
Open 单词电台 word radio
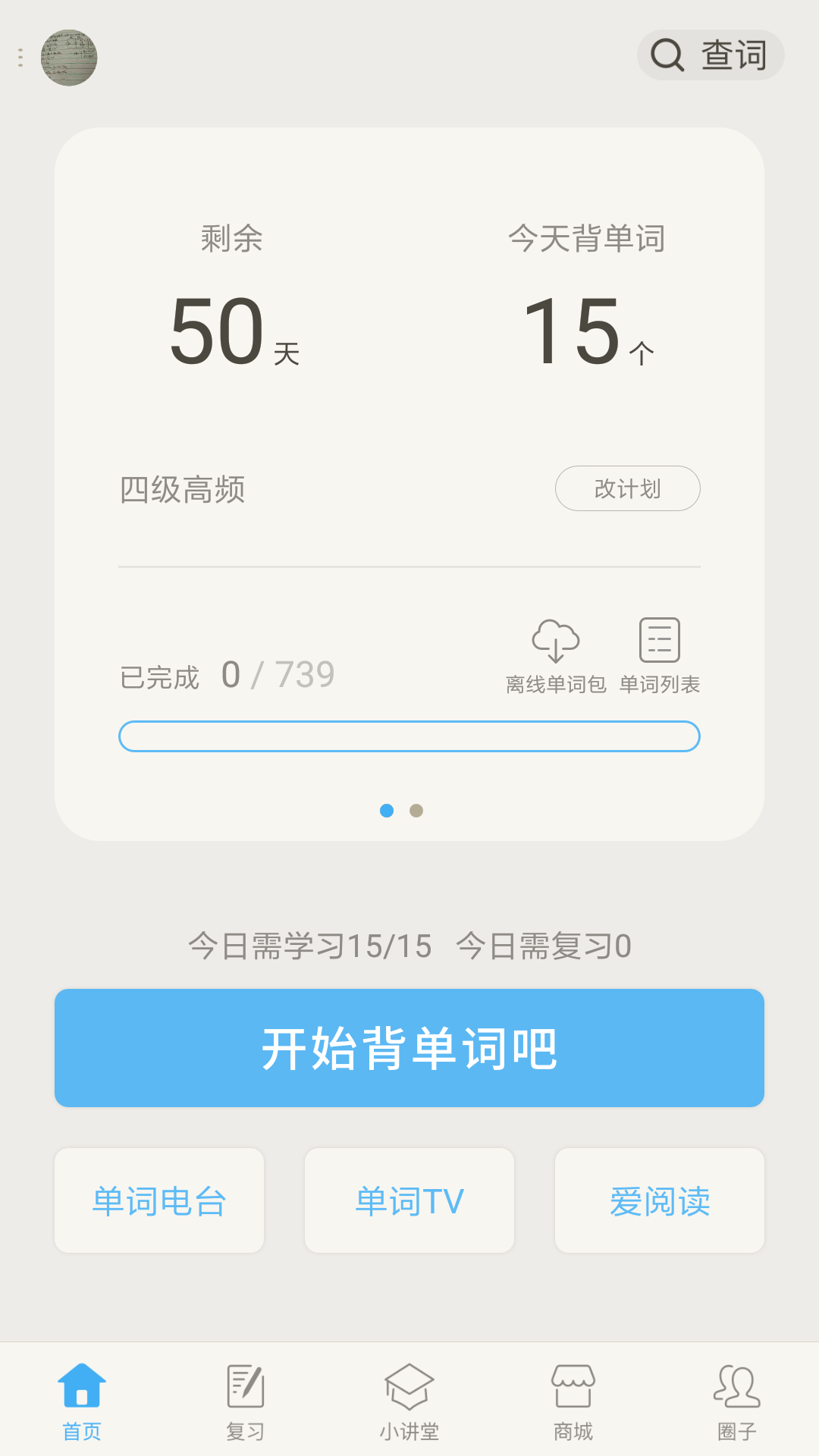[159, 1200]
